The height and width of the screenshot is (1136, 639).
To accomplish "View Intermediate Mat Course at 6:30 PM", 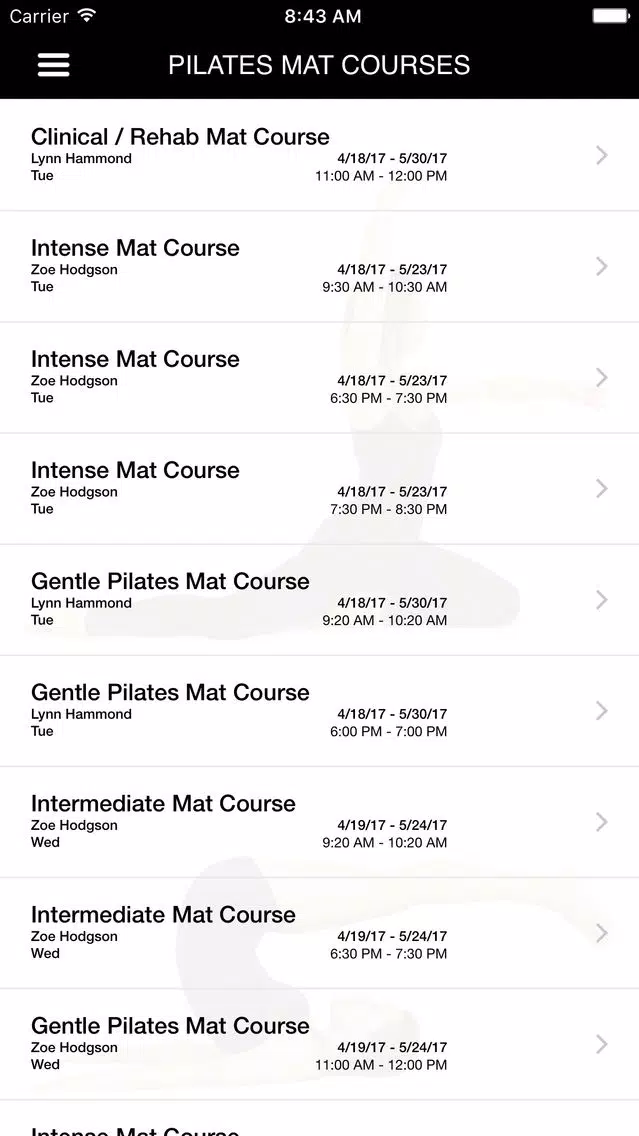I will (x=319, y=932).
